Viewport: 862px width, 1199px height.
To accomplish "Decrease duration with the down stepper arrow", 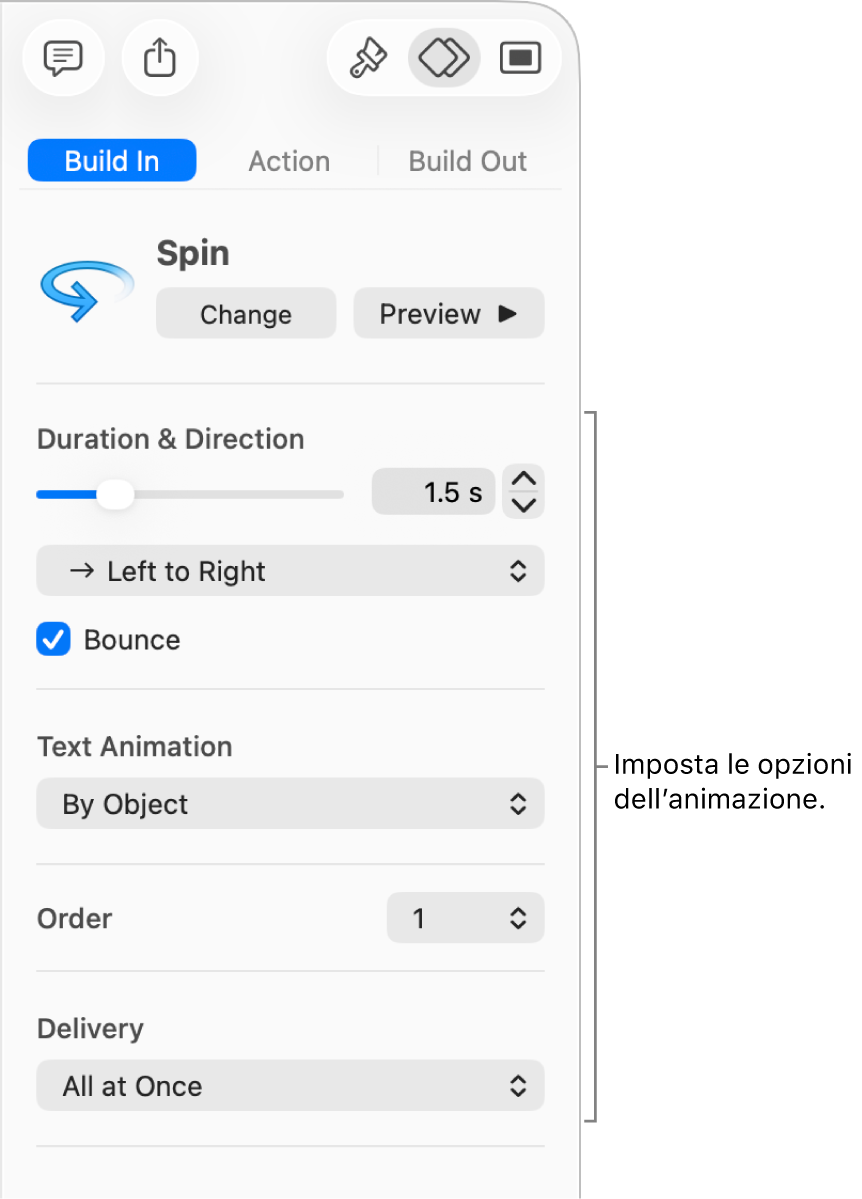I will 524,505.
